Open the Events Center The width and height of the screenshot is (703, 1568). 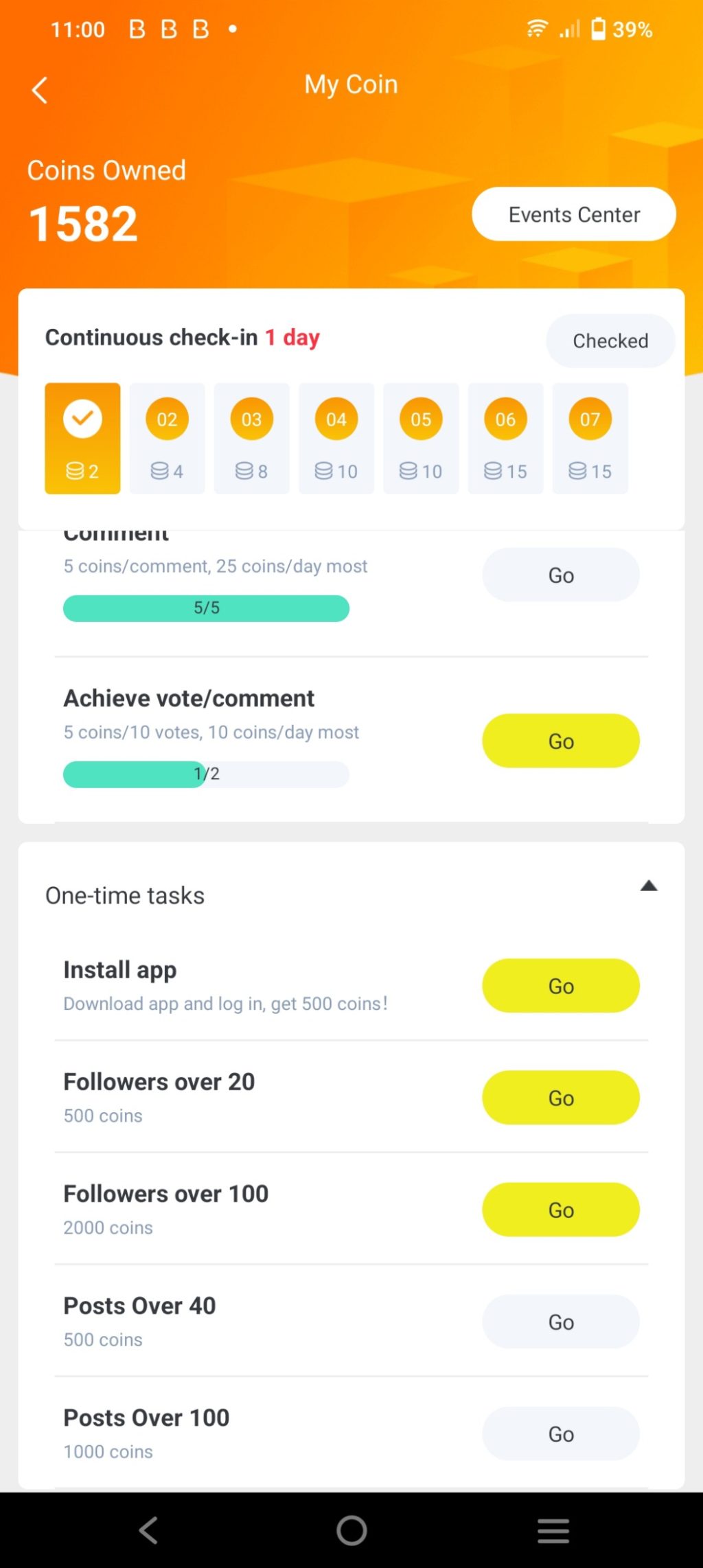pyautogui.click(x=573, y=214)
